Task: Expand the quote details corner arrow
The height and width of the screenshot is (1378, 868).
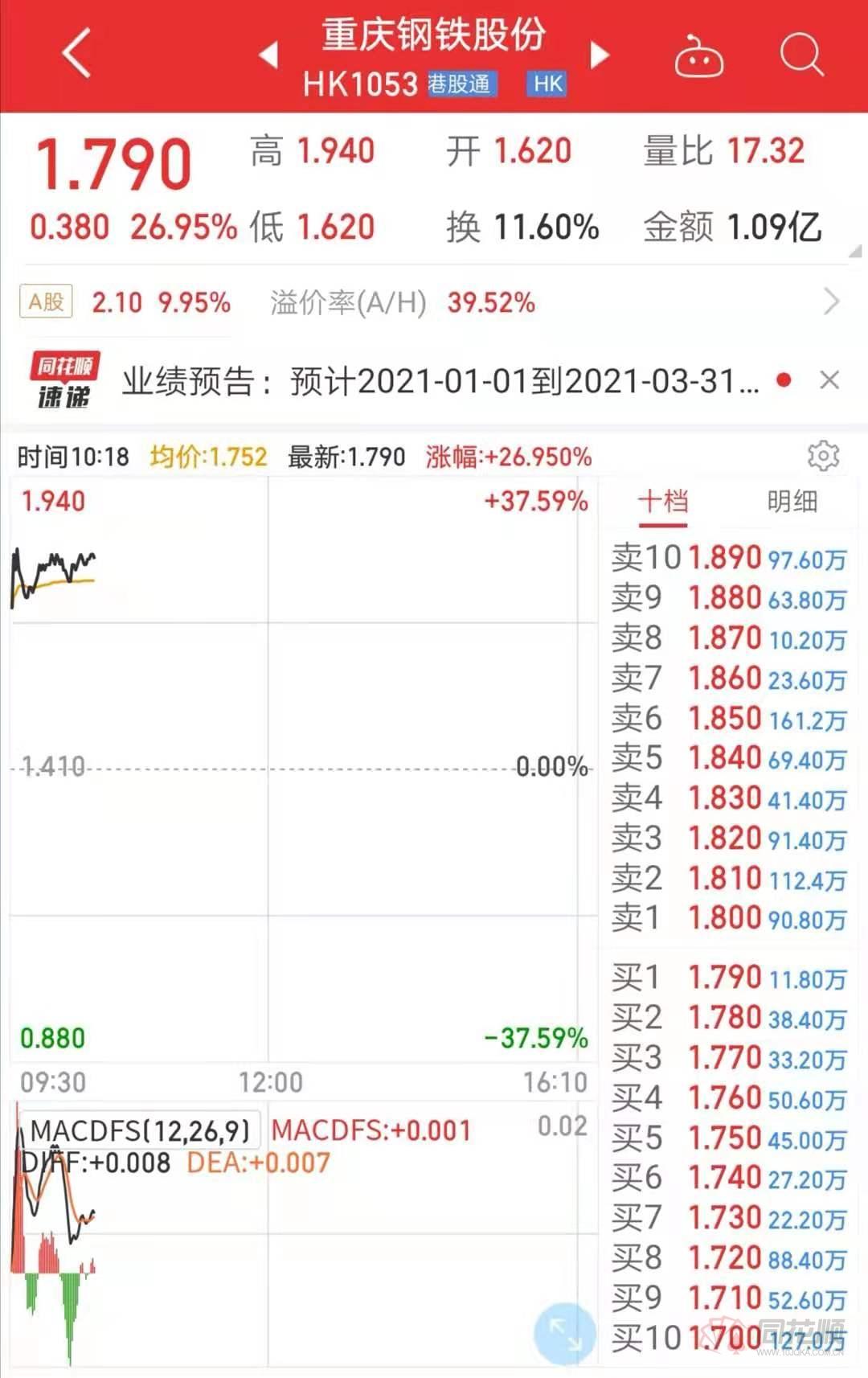Action: 855,252
